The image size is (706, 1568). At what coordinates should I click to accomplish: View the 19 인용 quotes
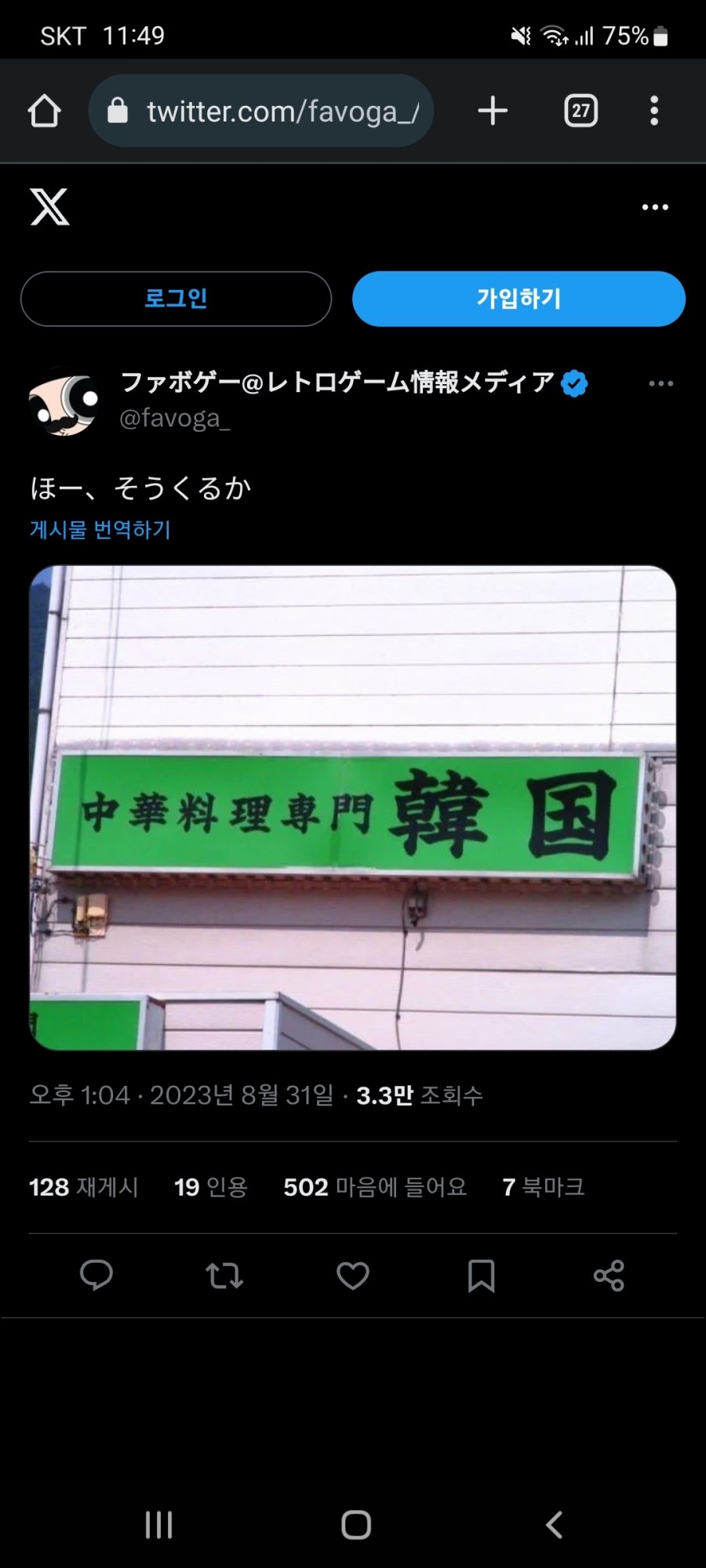(210, 1187)
